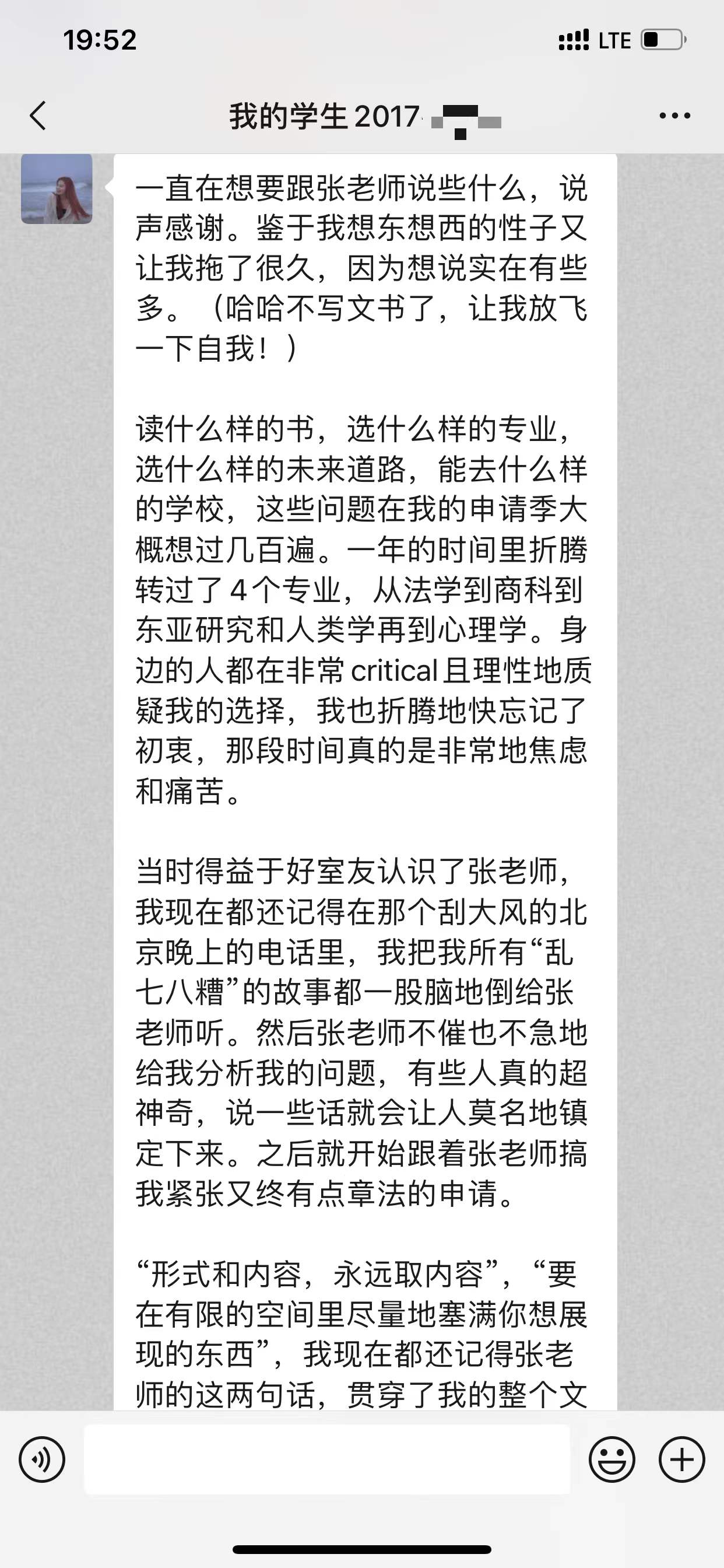This screenshot has height=1568, width=724.
Task: Open the emoji sticker panel
Action: coord(611,1459)
